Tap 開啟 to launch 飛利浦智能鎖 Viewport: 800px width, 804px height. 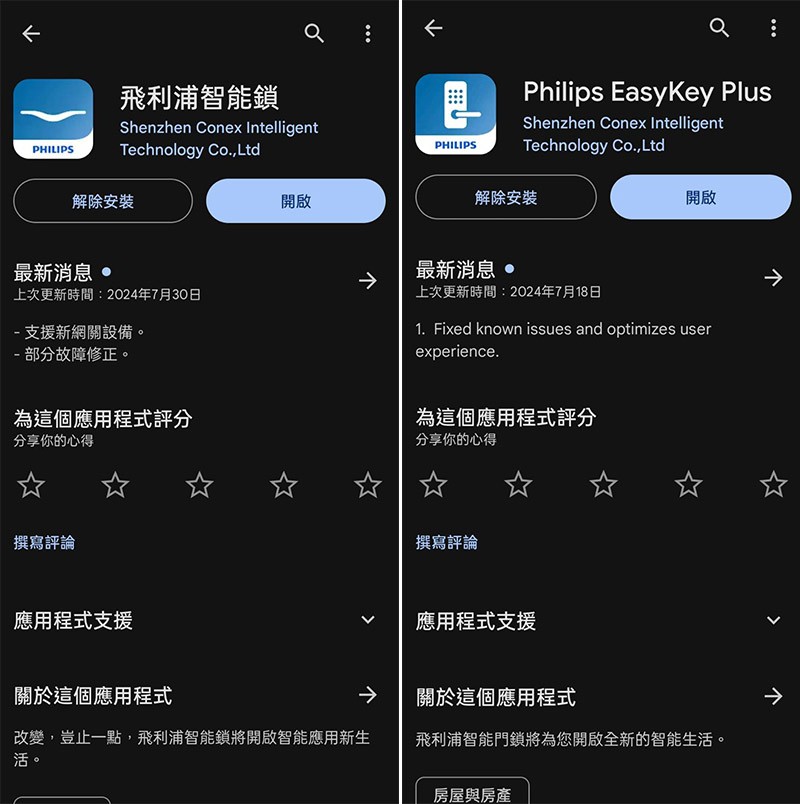pos(296,201)
